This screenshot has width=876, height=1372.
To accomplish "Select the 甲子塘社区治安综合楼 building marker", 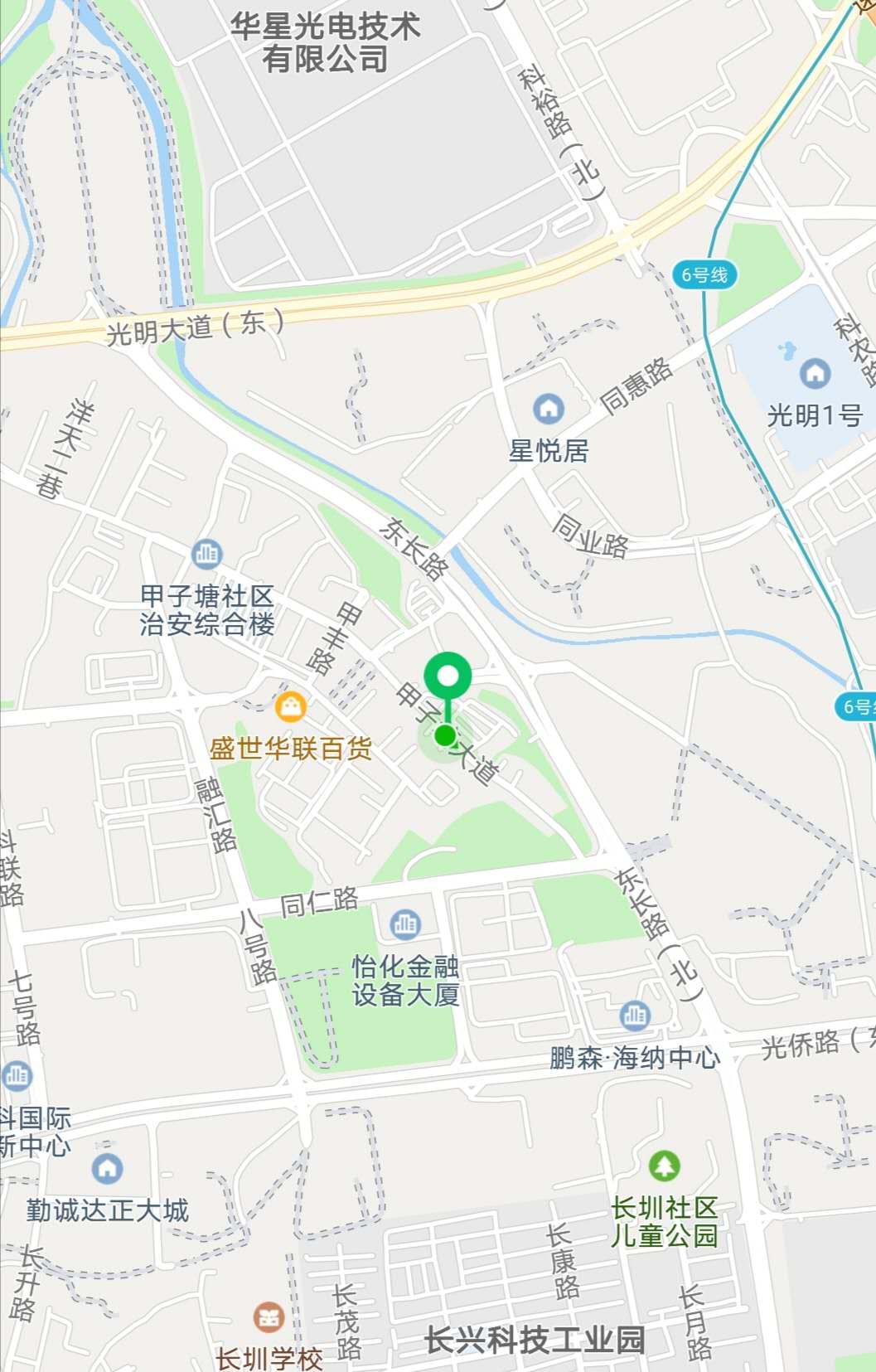I will (206, 553).
